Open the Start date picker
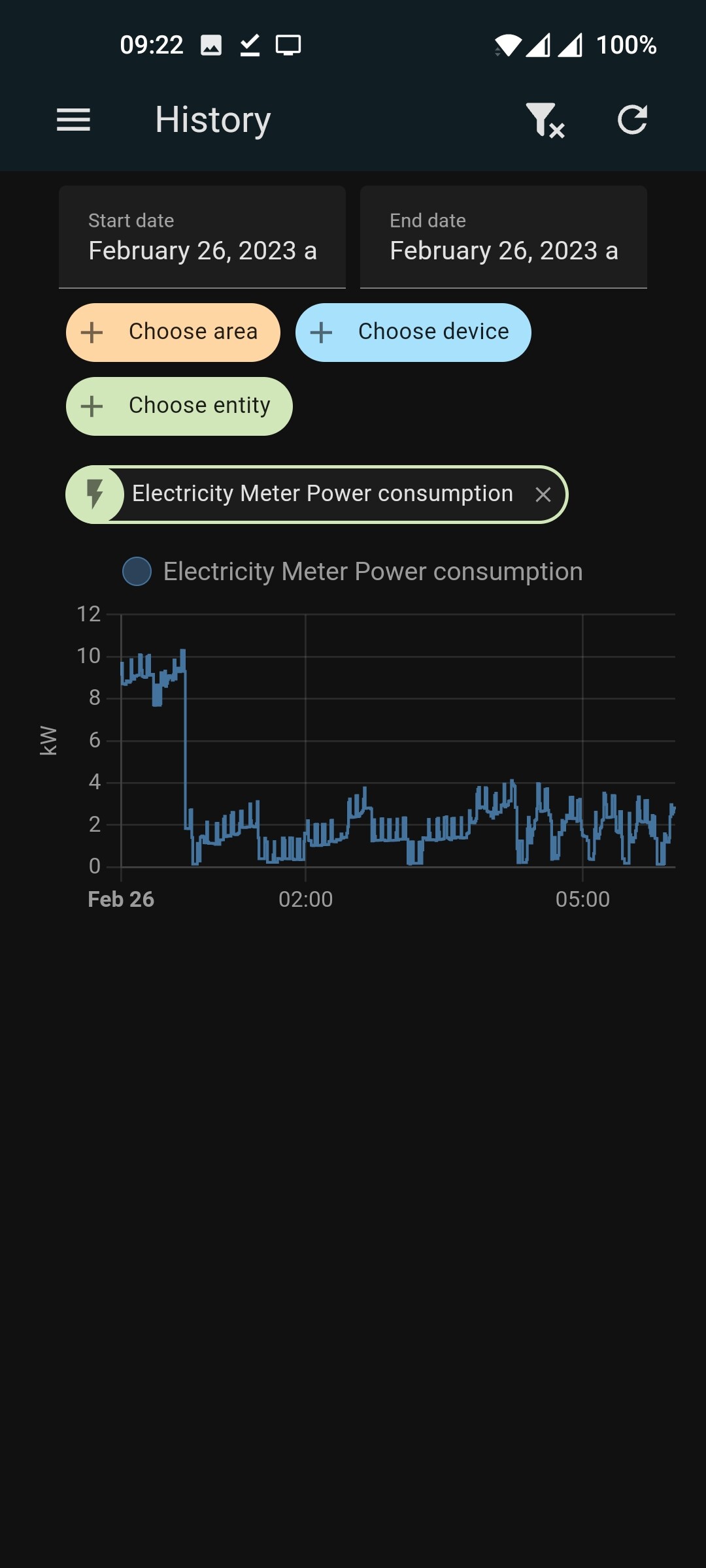The width and height of the screenshot is (706, 1568). pos(202,237)
